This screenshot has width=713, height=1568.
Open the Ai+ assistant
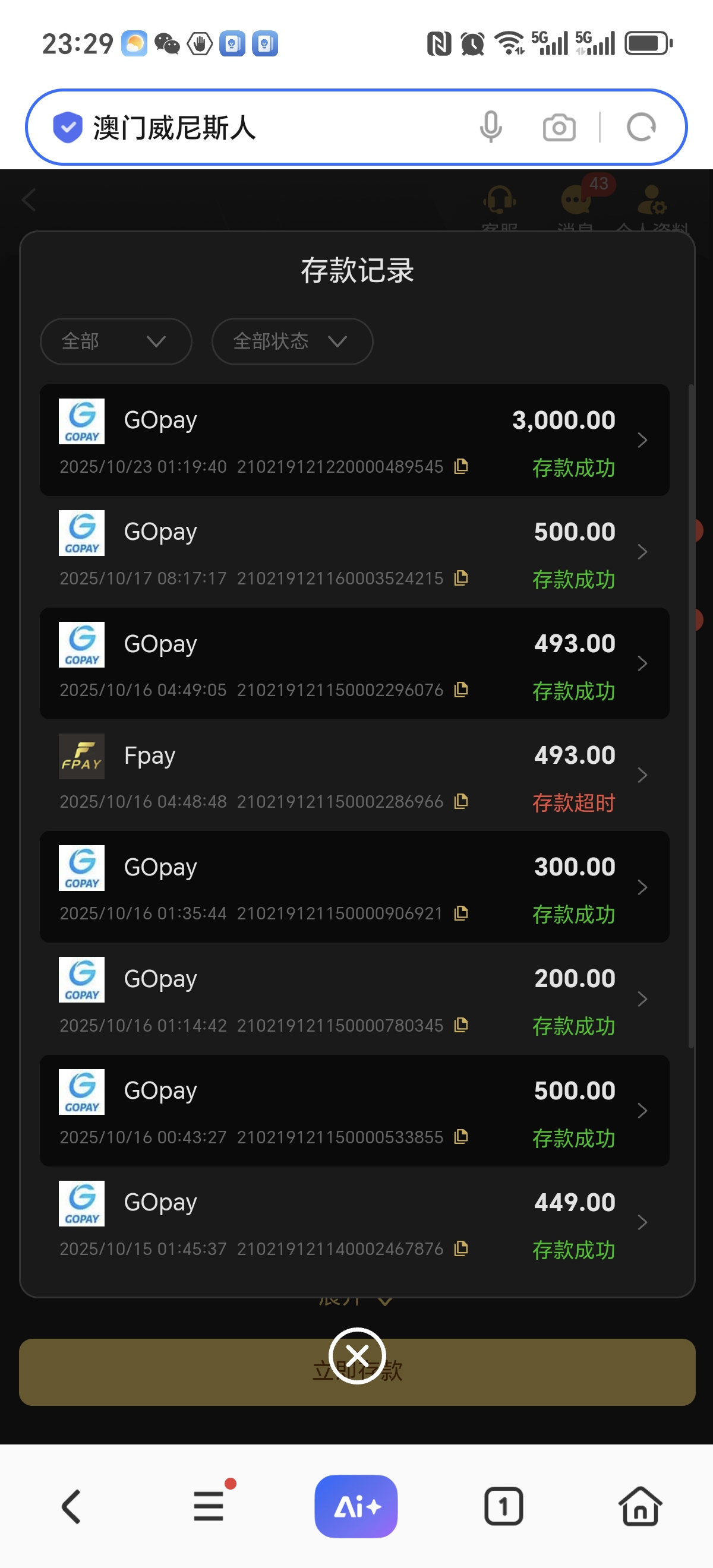(x=356, y=1506)
